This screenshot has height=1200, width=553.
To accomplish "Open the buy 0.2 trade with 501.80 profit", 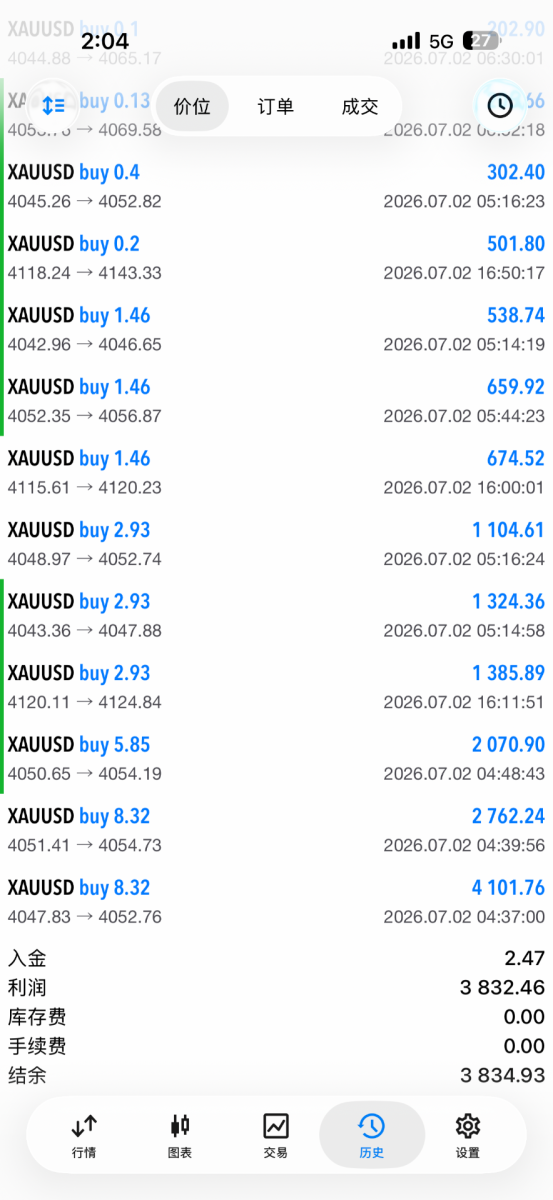I will (x=276, y=258).
